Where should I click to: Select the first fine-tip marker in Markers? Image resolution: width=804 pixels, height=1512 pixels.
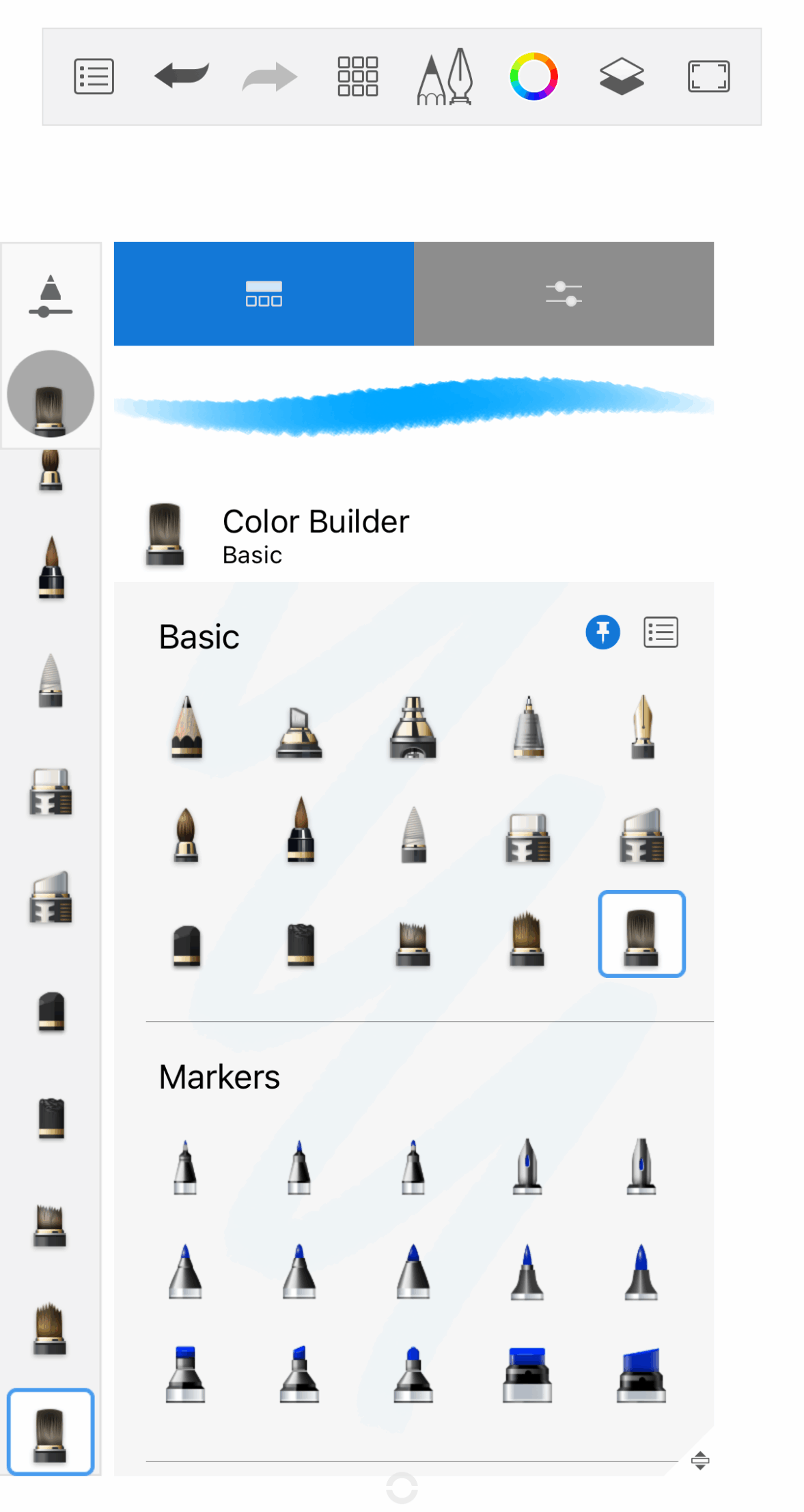(185, 1166)
